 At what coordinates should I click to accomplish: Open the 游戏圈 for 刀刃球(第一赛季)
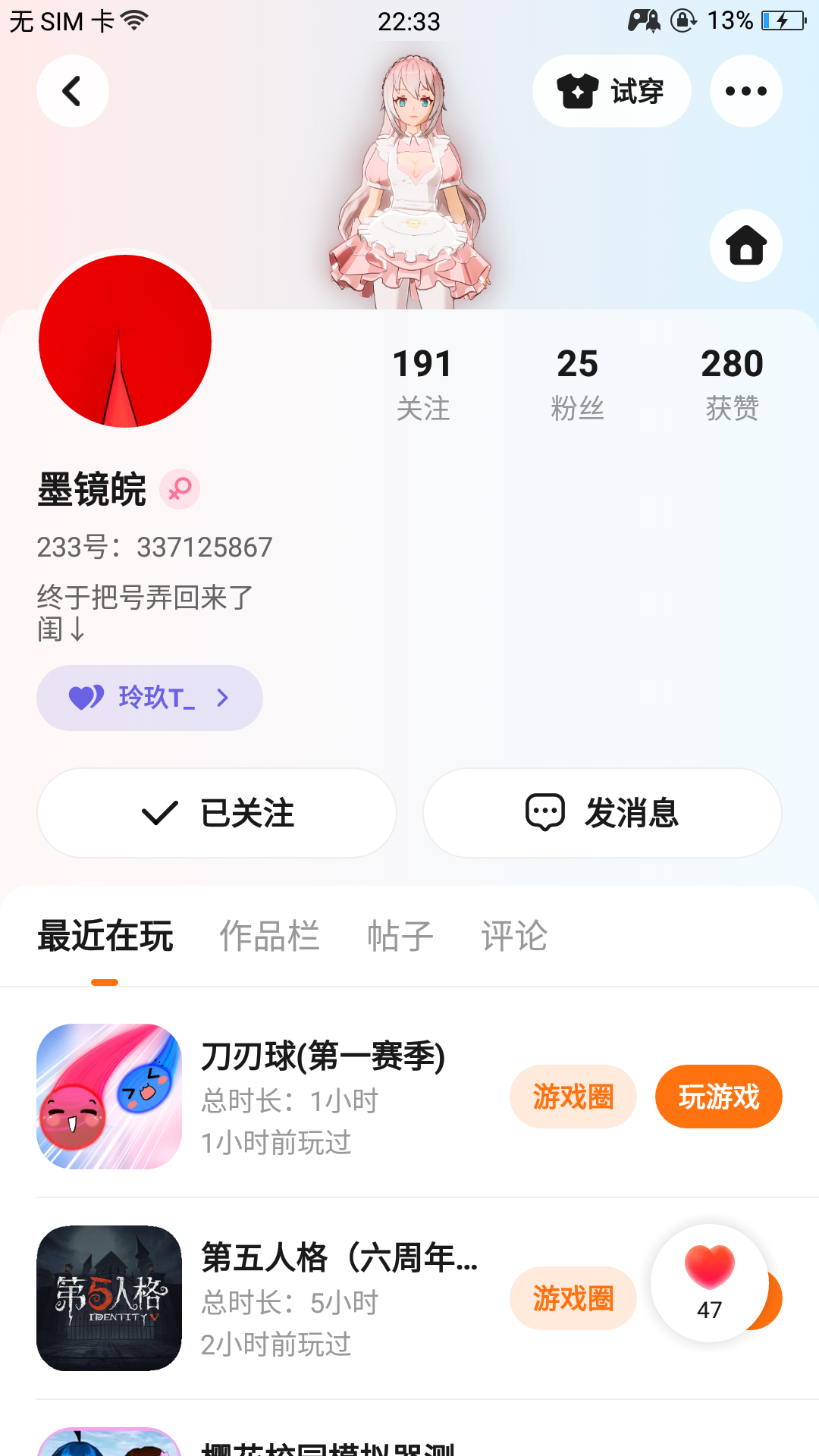(573, 1097)
